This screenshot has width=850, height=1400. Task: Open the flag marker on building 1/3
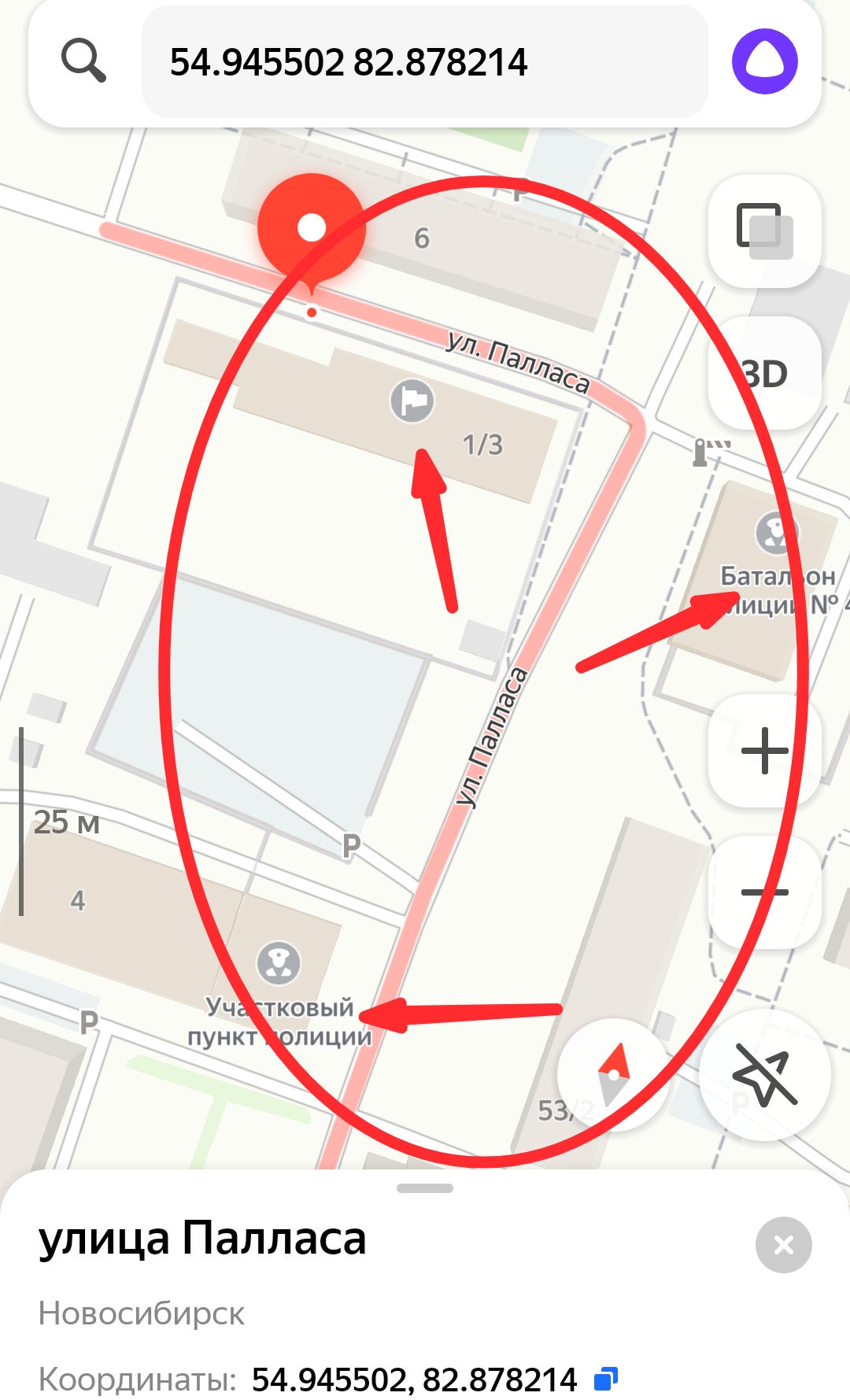tap(412, 401)
